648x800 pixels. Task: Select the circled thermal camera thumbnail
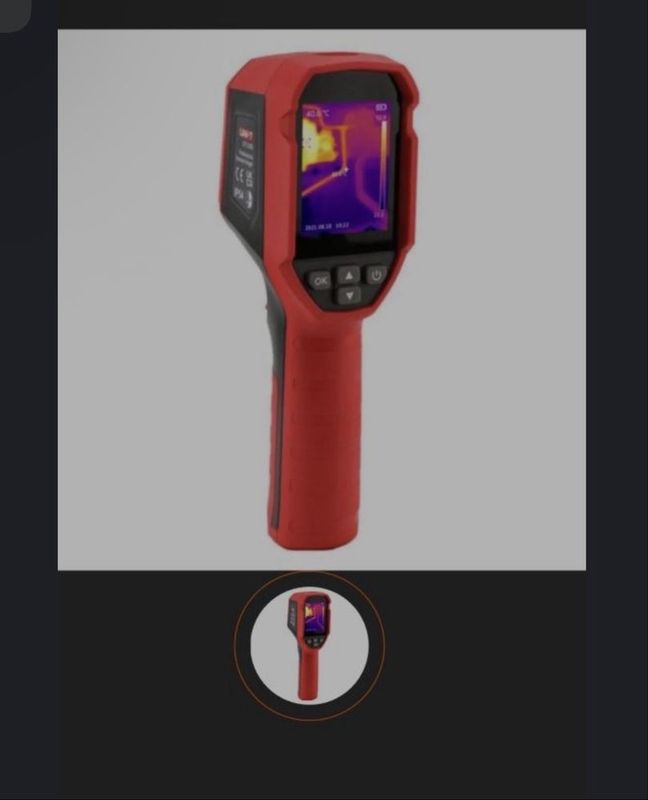[x=309, y=645]
